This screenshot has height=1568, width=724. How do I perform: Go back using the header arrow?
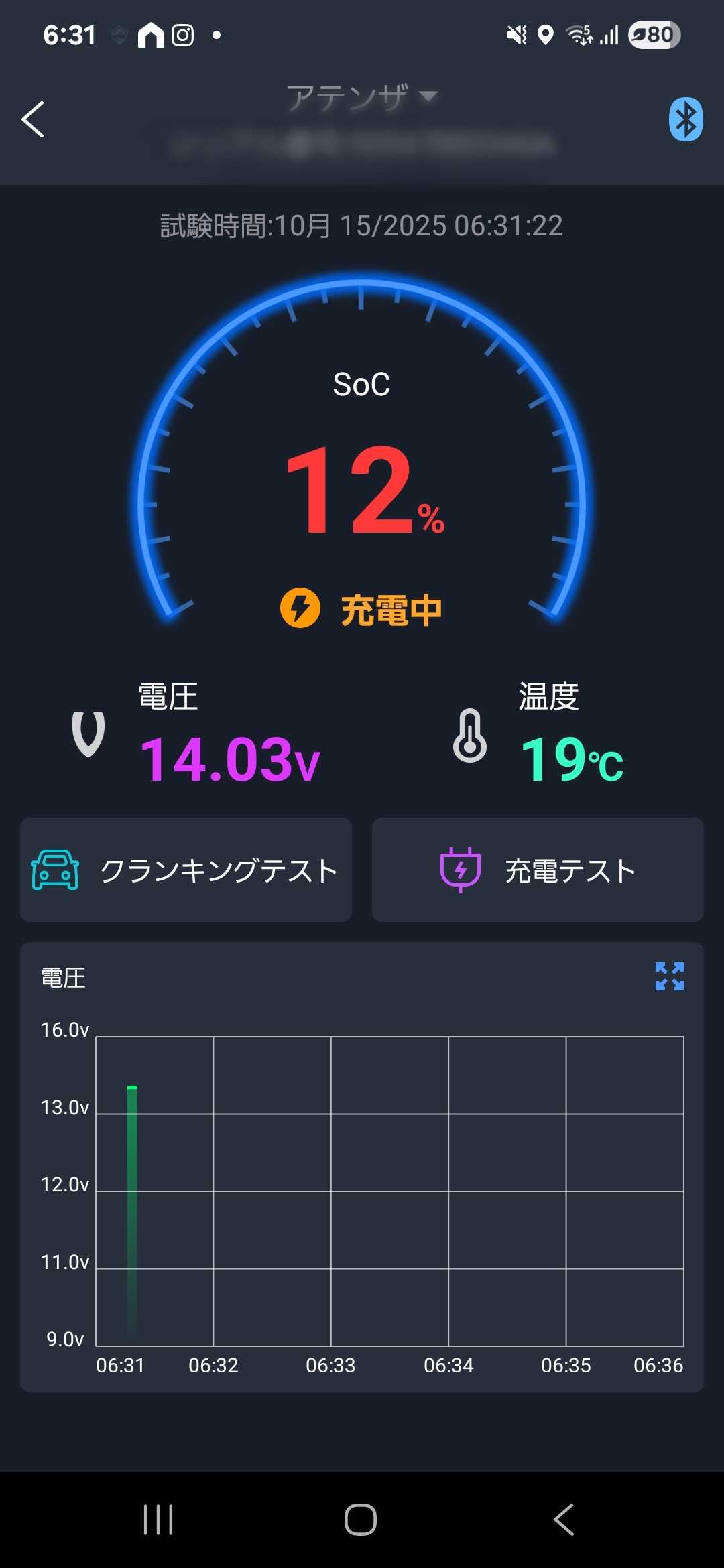[x=33, y=119]
